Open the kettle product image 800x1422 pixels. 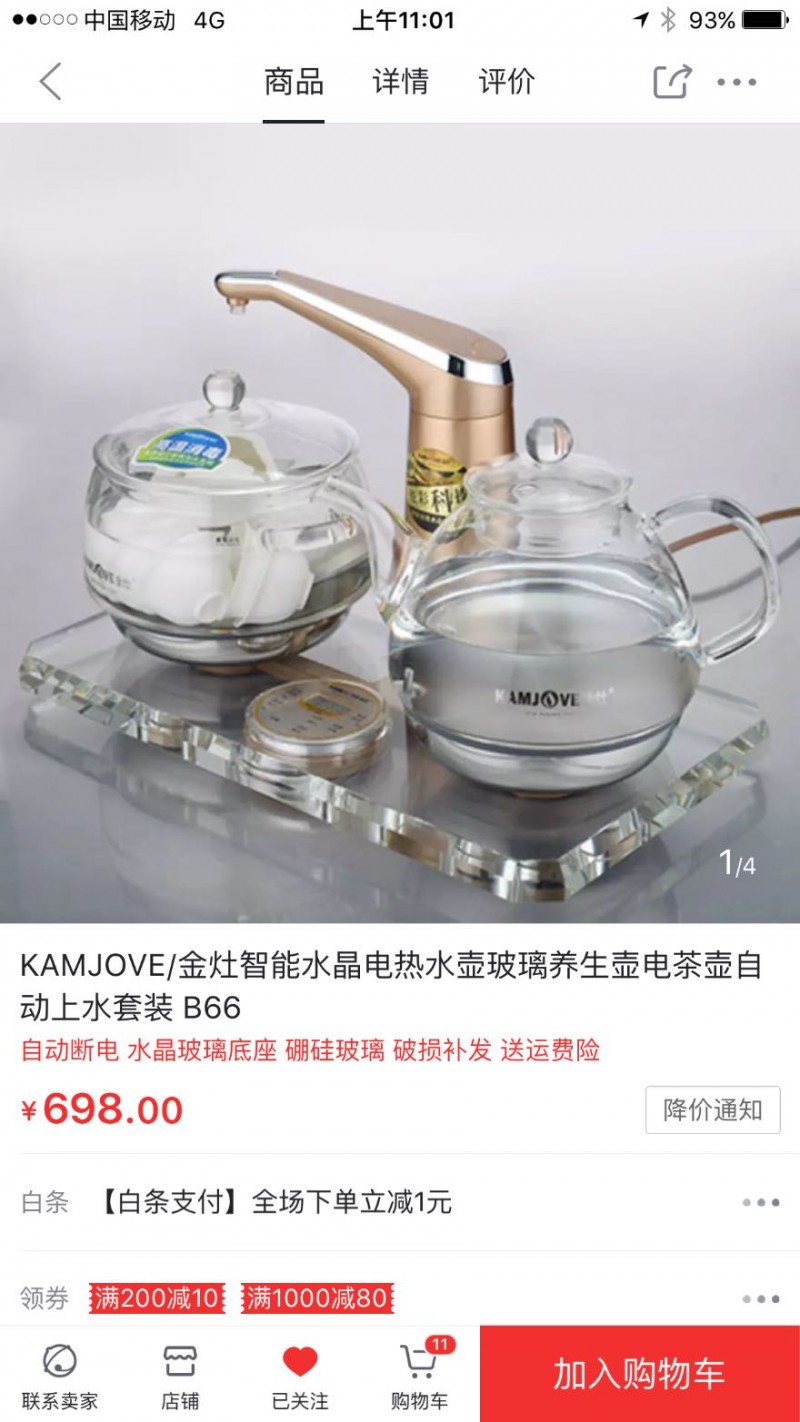click(400, 522)
